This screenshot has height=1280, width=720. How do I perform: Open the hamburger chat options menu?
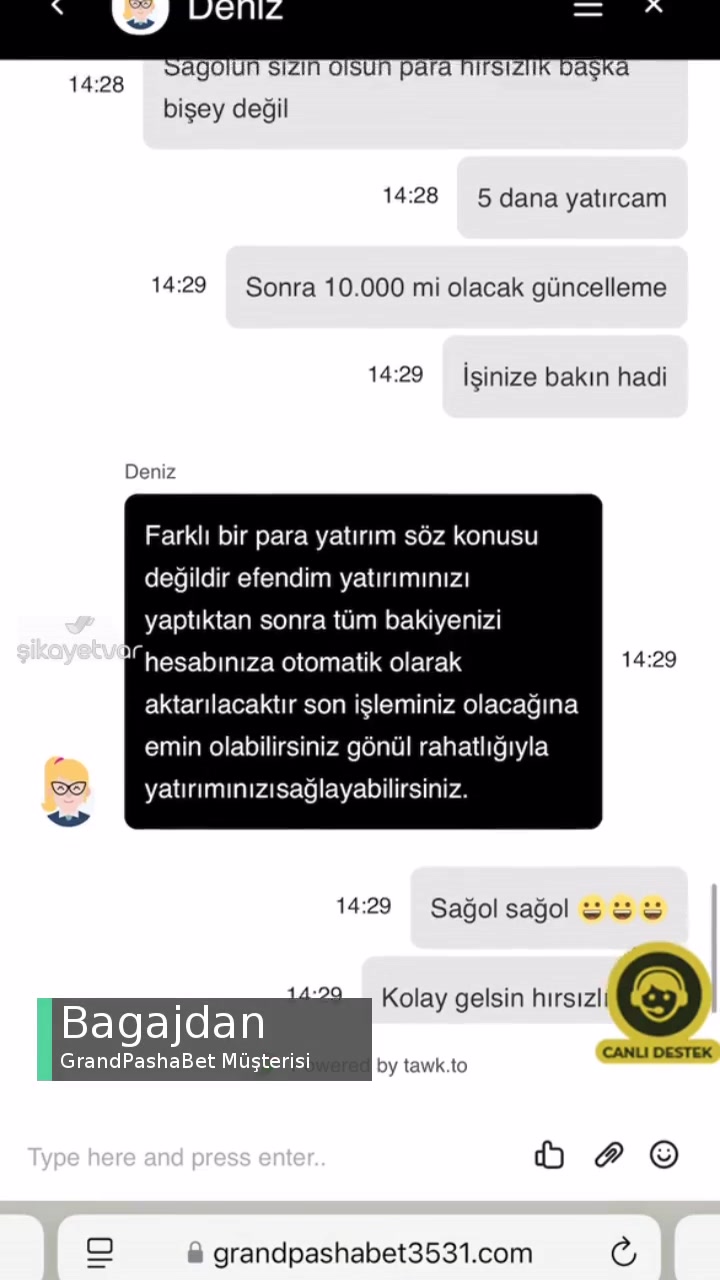588,10
